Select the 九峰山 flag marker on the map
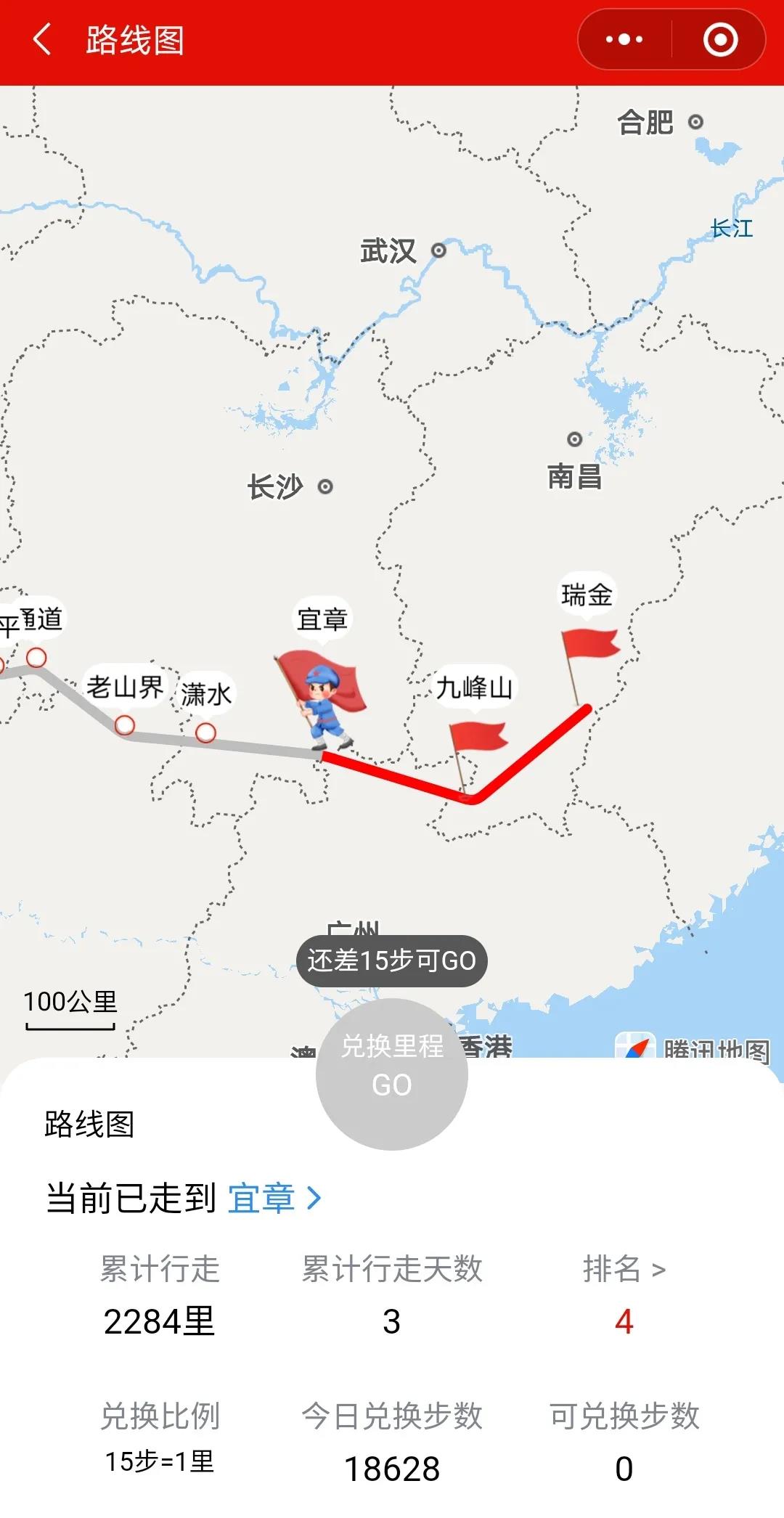This screenshot has width=784, height=1518. pos(476,738)
